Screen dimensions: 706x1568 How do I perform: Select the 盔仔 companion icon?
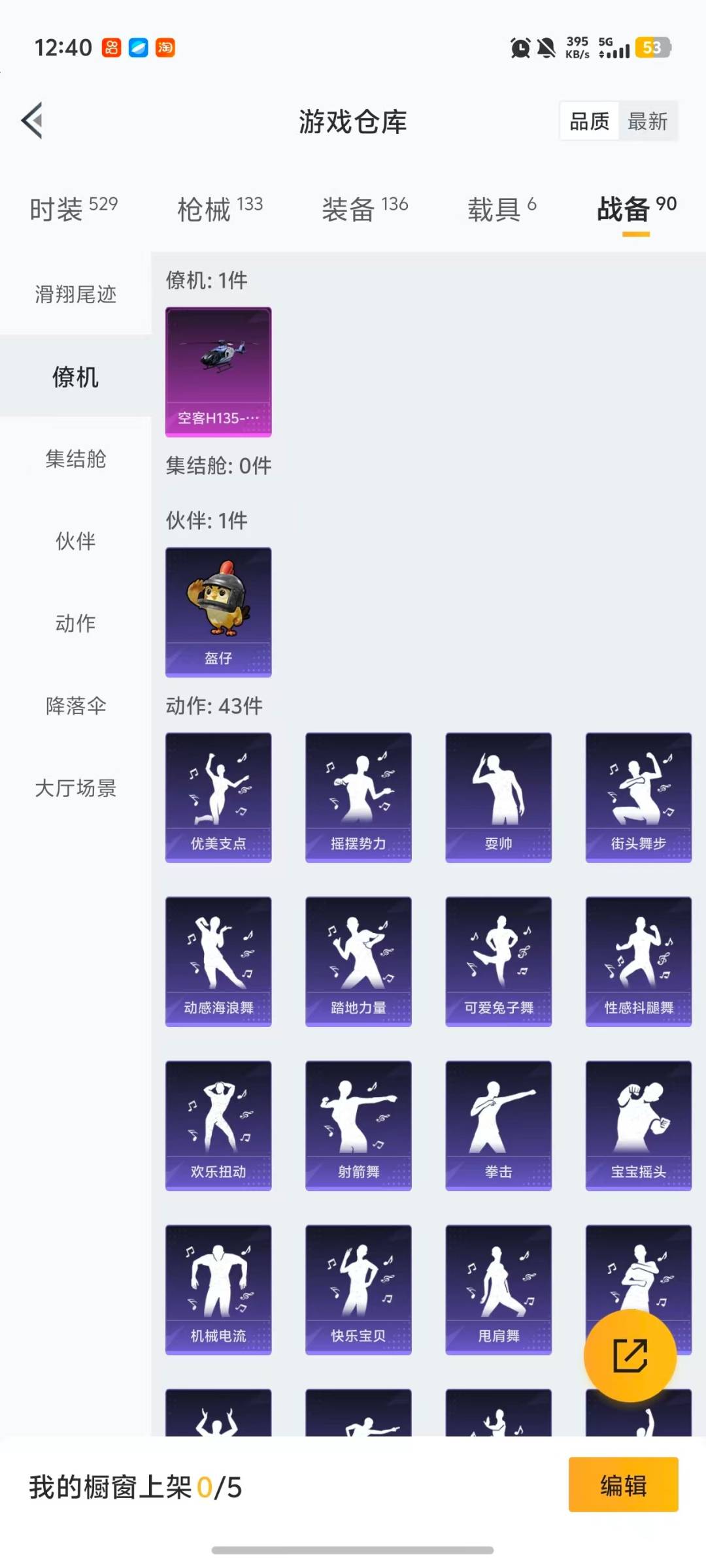click(218, 611)
